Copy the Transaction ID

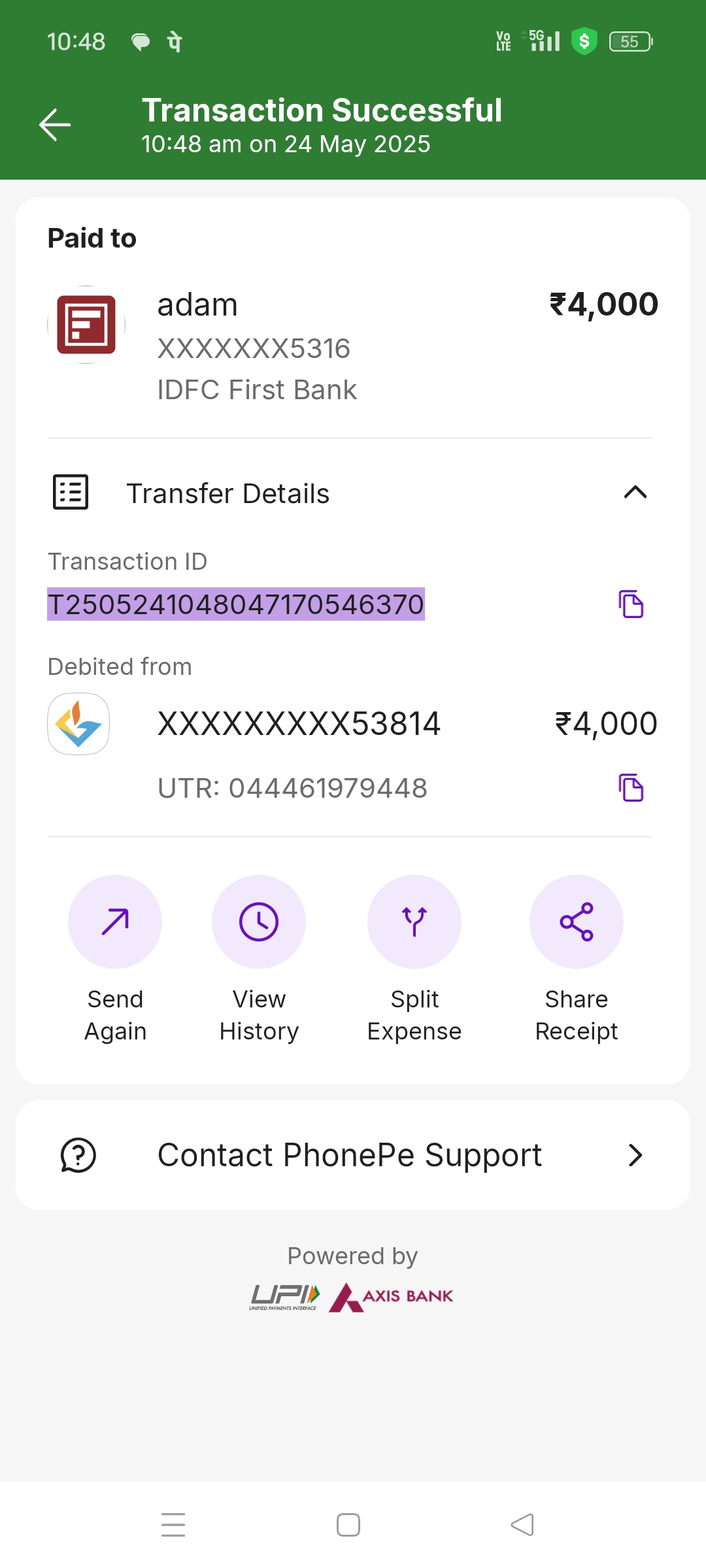click(631, 604)
